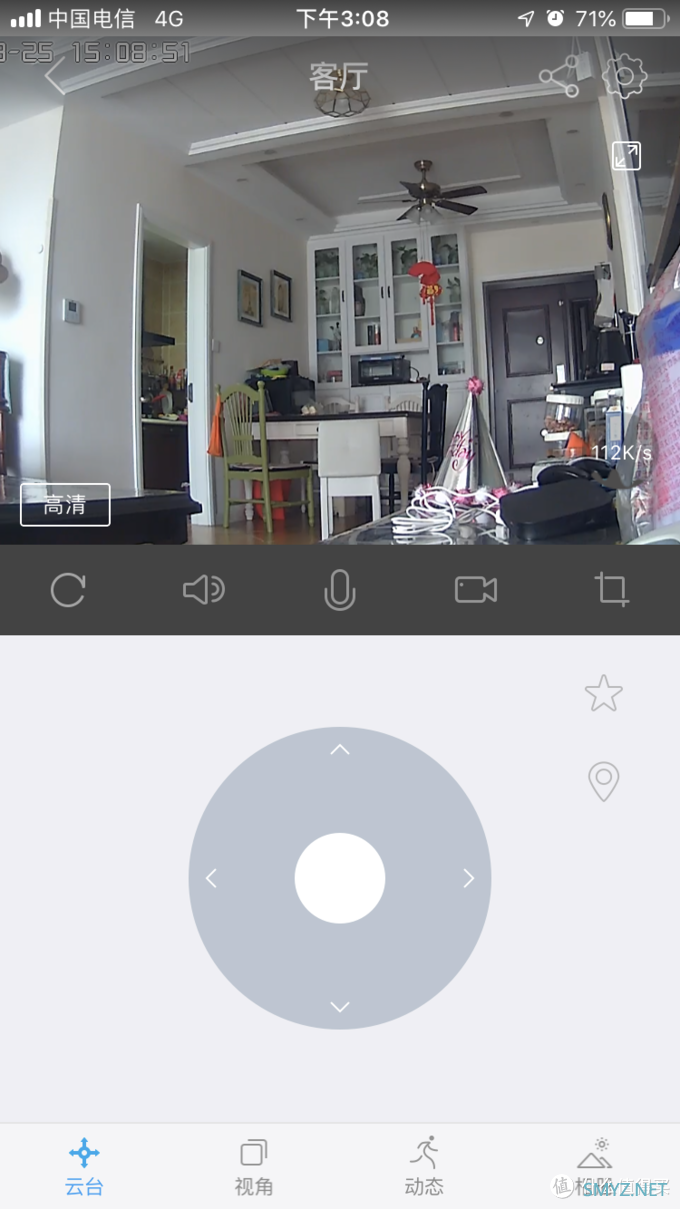
Task: Change video quality via 高清 button
Action: pyautogui.click(x=65, y=505)
